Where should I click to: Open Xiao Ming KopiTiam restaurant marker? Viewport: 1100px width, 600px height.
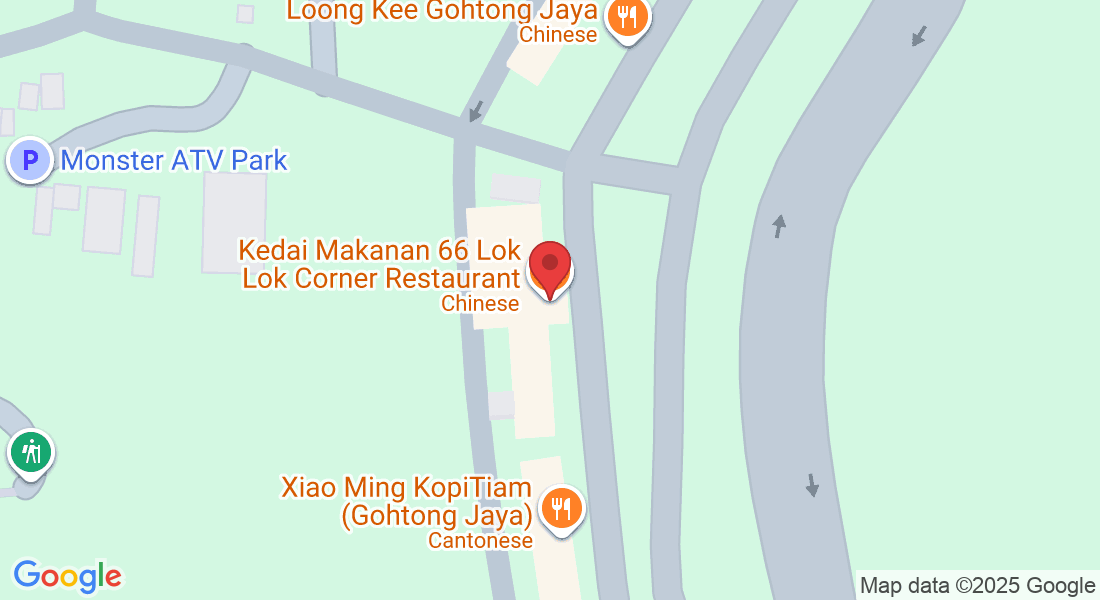562,508
